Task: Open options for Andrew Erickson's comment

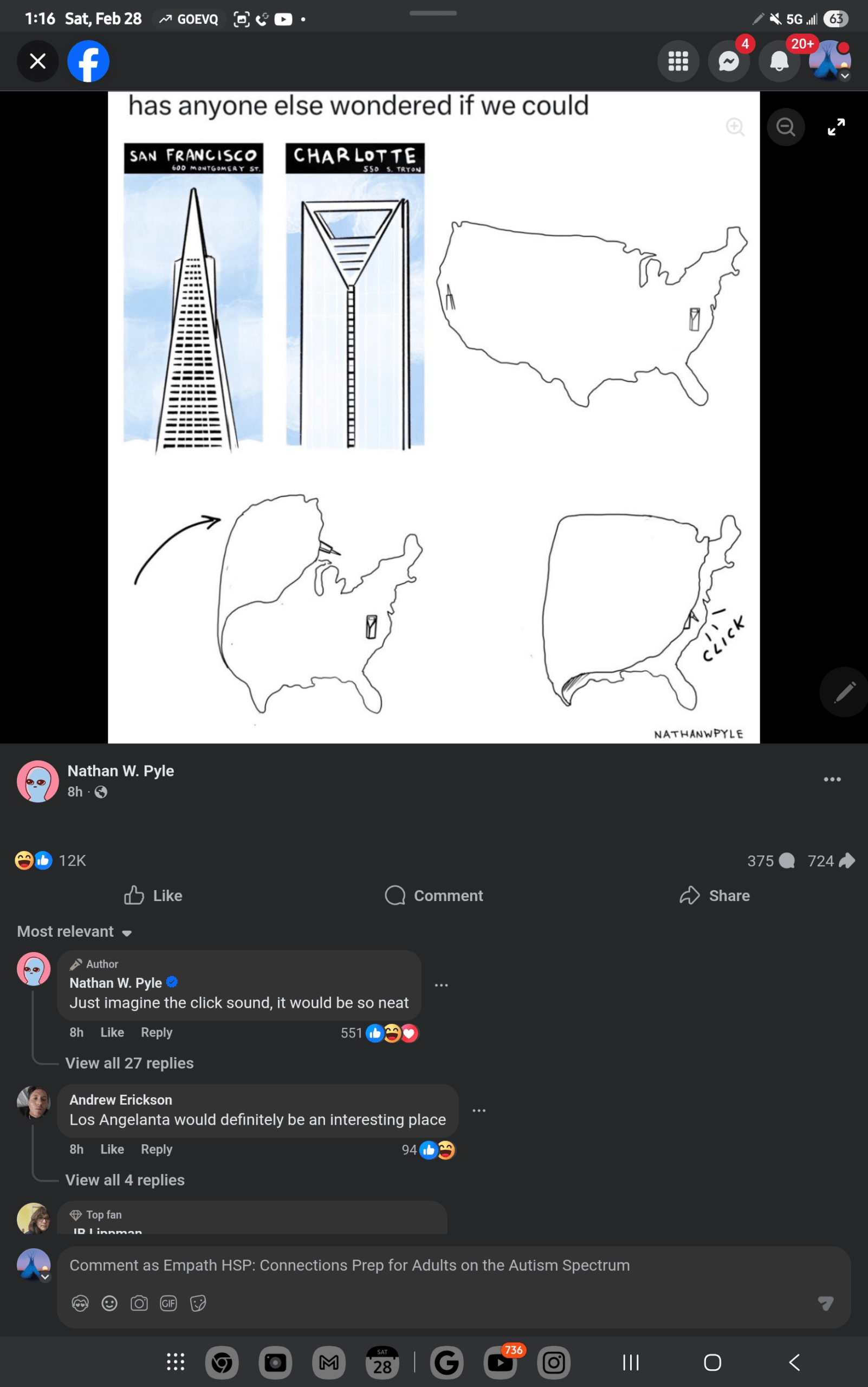Action: (479, 1111)
